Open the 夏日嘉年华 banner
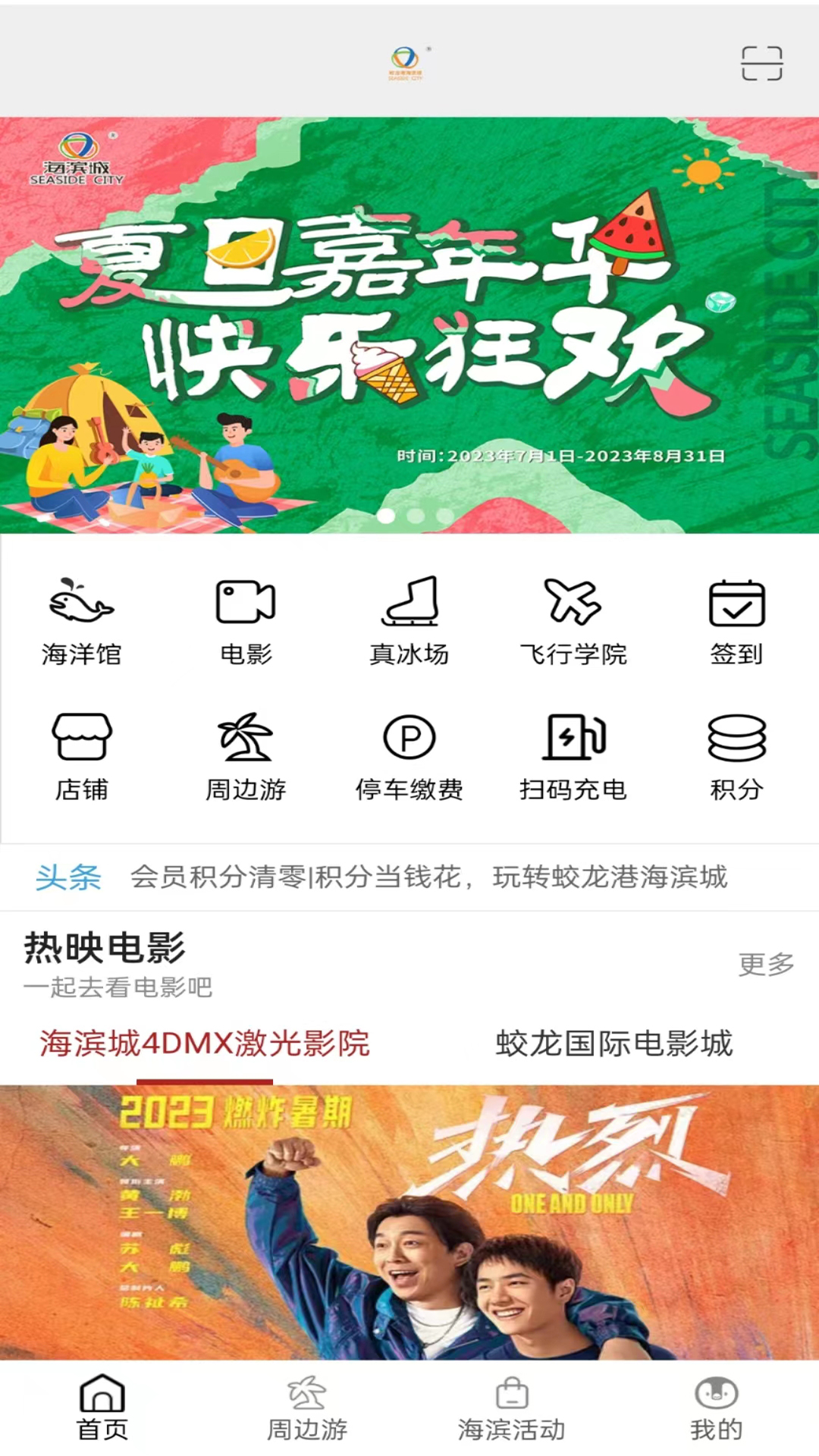The image size is (819, 1456). click(409, 325)
